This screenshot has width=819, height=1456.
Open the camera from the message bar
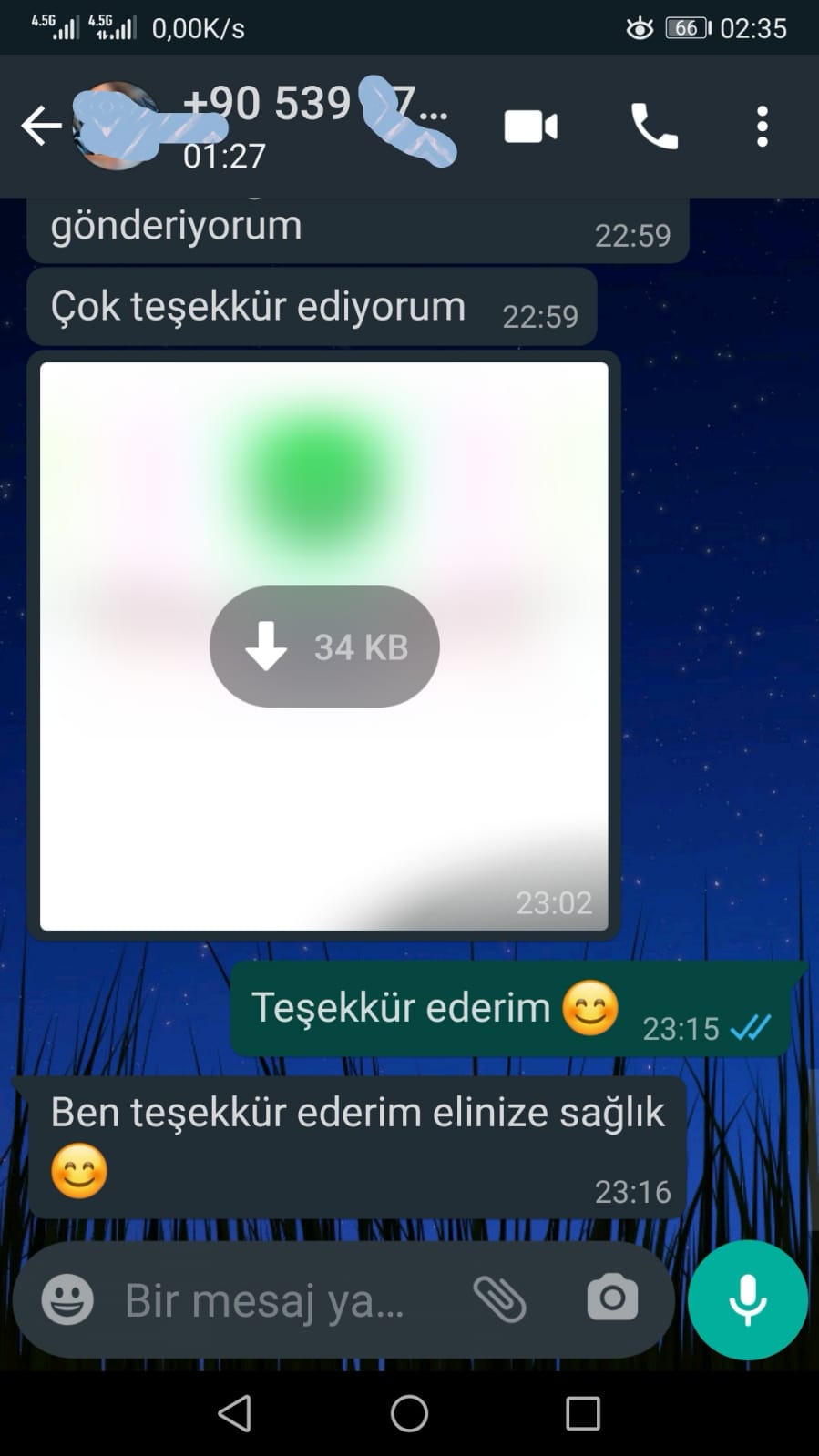612,1298
